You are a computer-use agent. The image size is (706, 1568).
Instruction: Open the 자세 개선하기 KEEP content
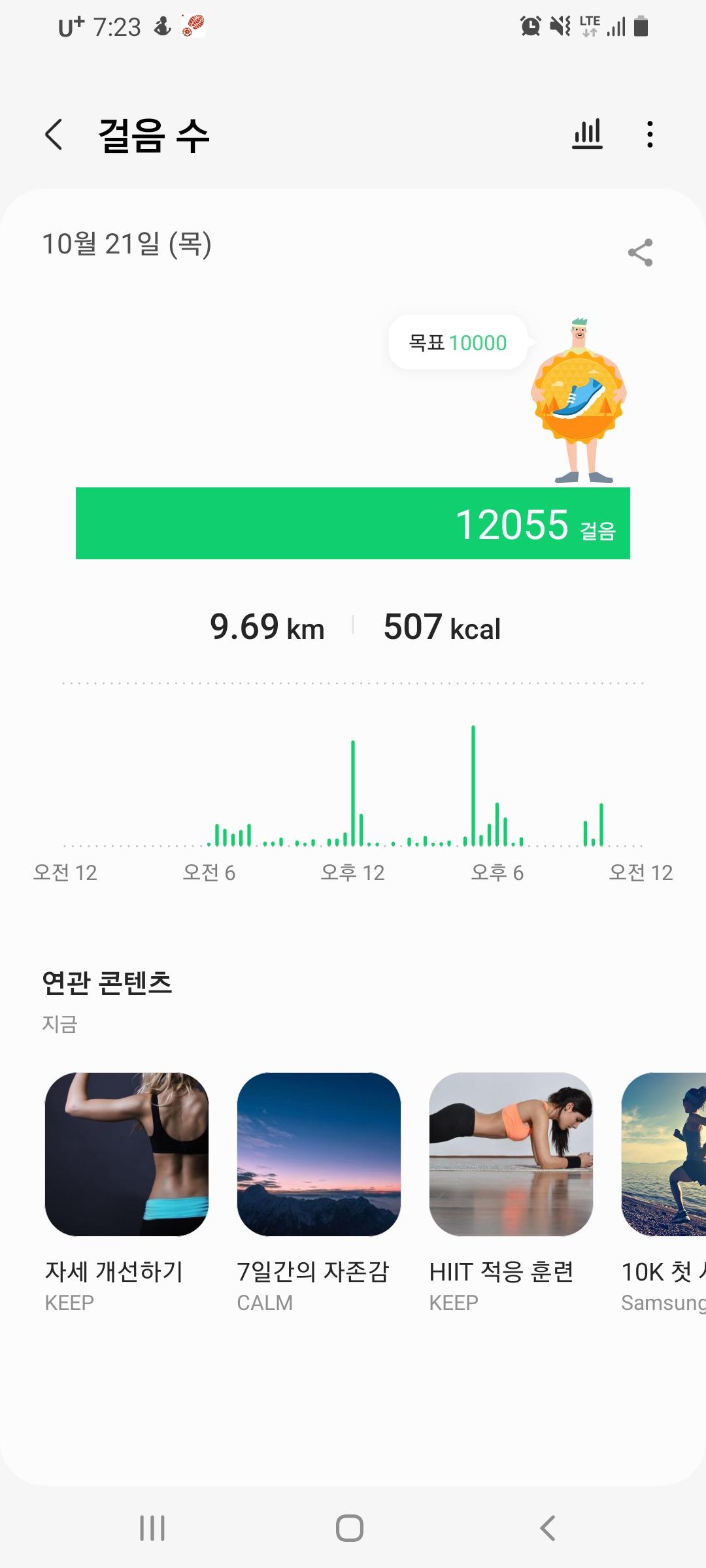[x=127, y=1154]
